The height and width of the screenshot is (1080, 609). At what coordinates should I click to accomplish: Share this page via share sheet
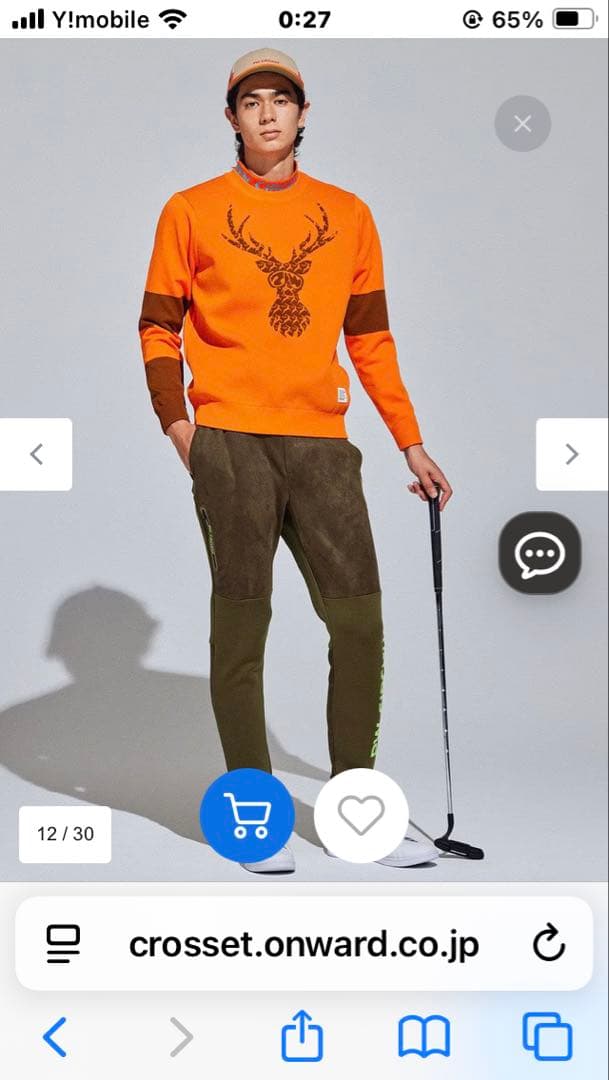[x=302, y=1037]
